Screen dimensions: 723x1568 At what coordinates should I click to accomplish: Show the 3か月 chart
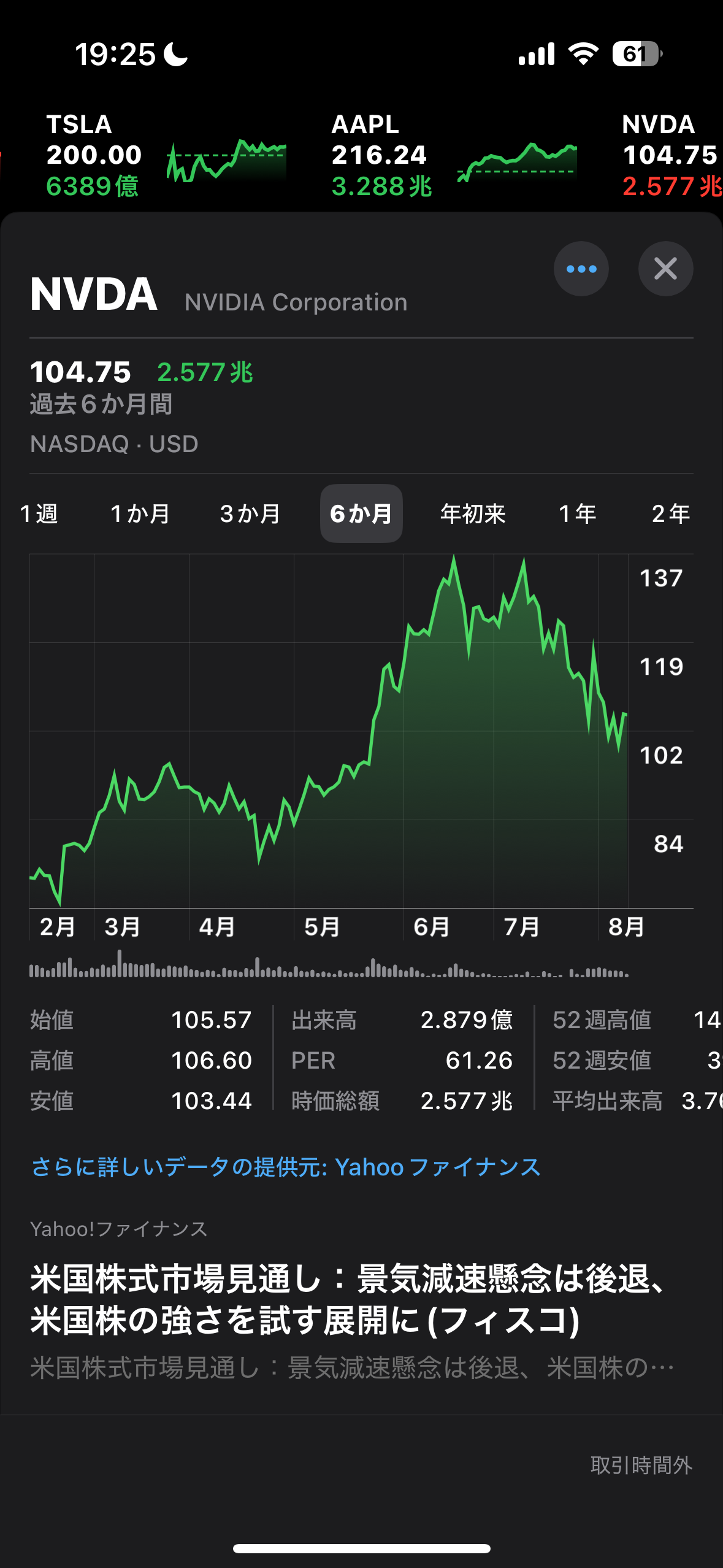coord(250,513)
